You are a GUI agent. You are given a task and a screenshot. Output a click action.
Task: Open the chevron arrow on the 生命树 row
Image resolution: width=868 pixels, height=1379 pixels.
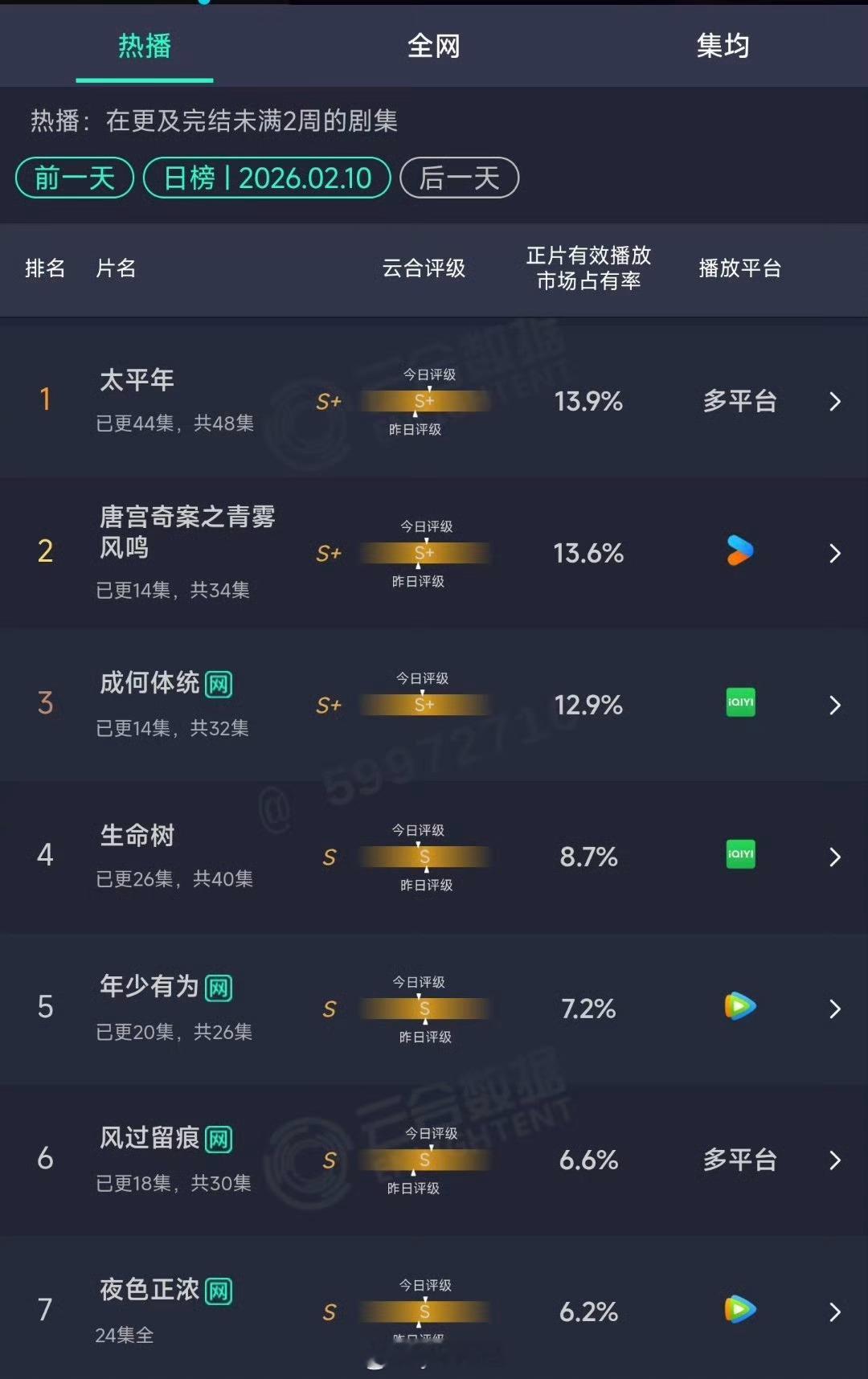(834, 857)
